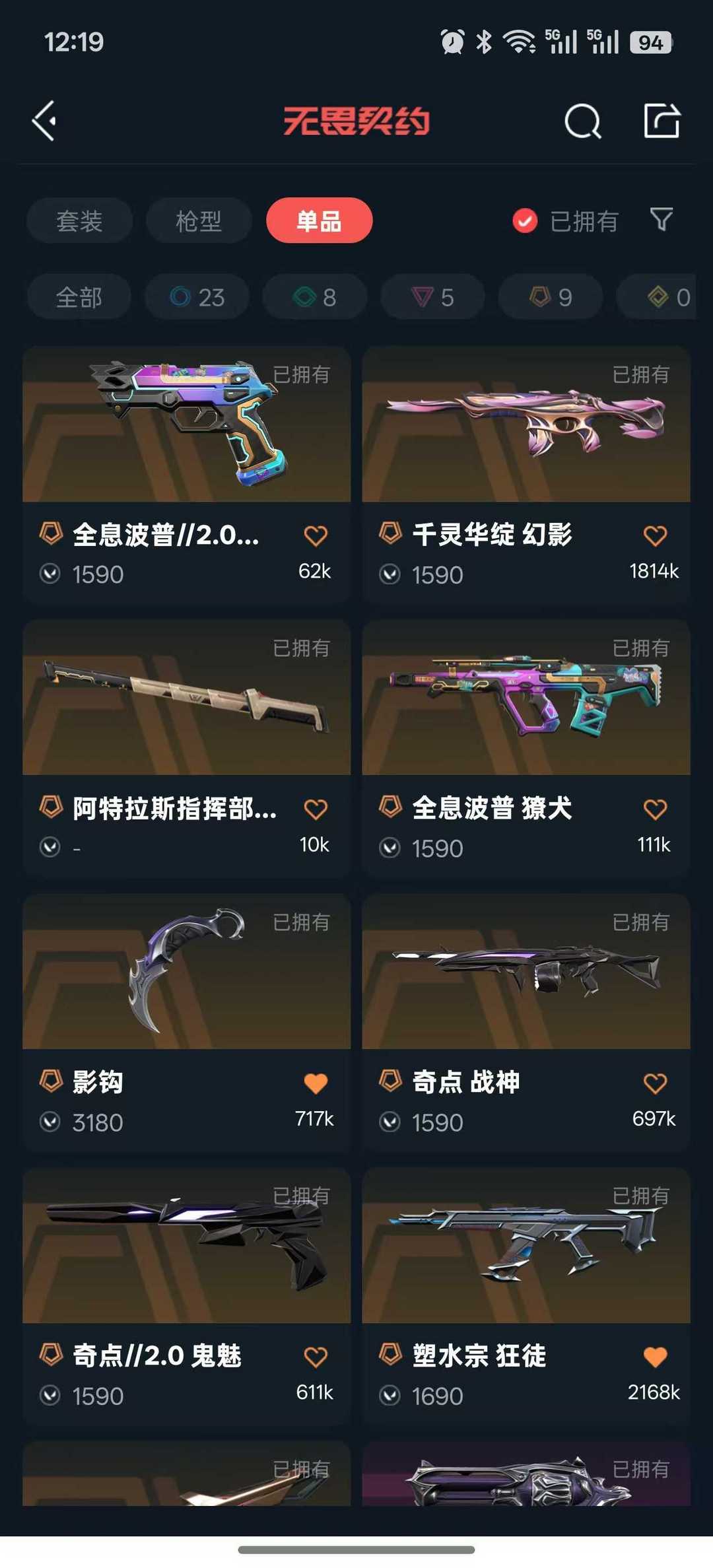Unlike the 影钩 knife skin
The width and height of the screenshot is (713, 1568).
click(316, 1083)
